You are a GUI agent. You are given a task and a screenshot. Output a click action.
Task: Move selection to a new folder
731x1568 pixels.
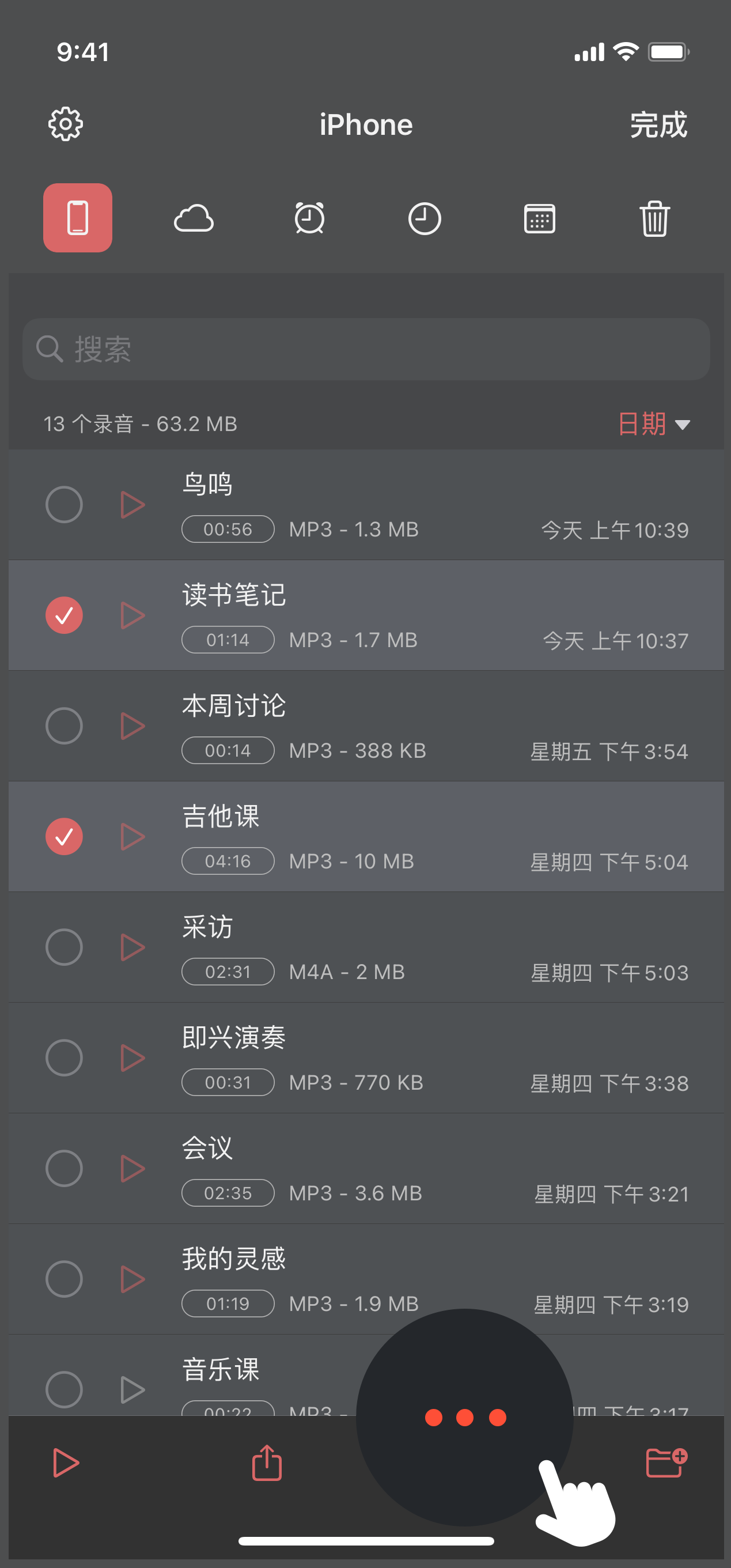point(666,1462)
